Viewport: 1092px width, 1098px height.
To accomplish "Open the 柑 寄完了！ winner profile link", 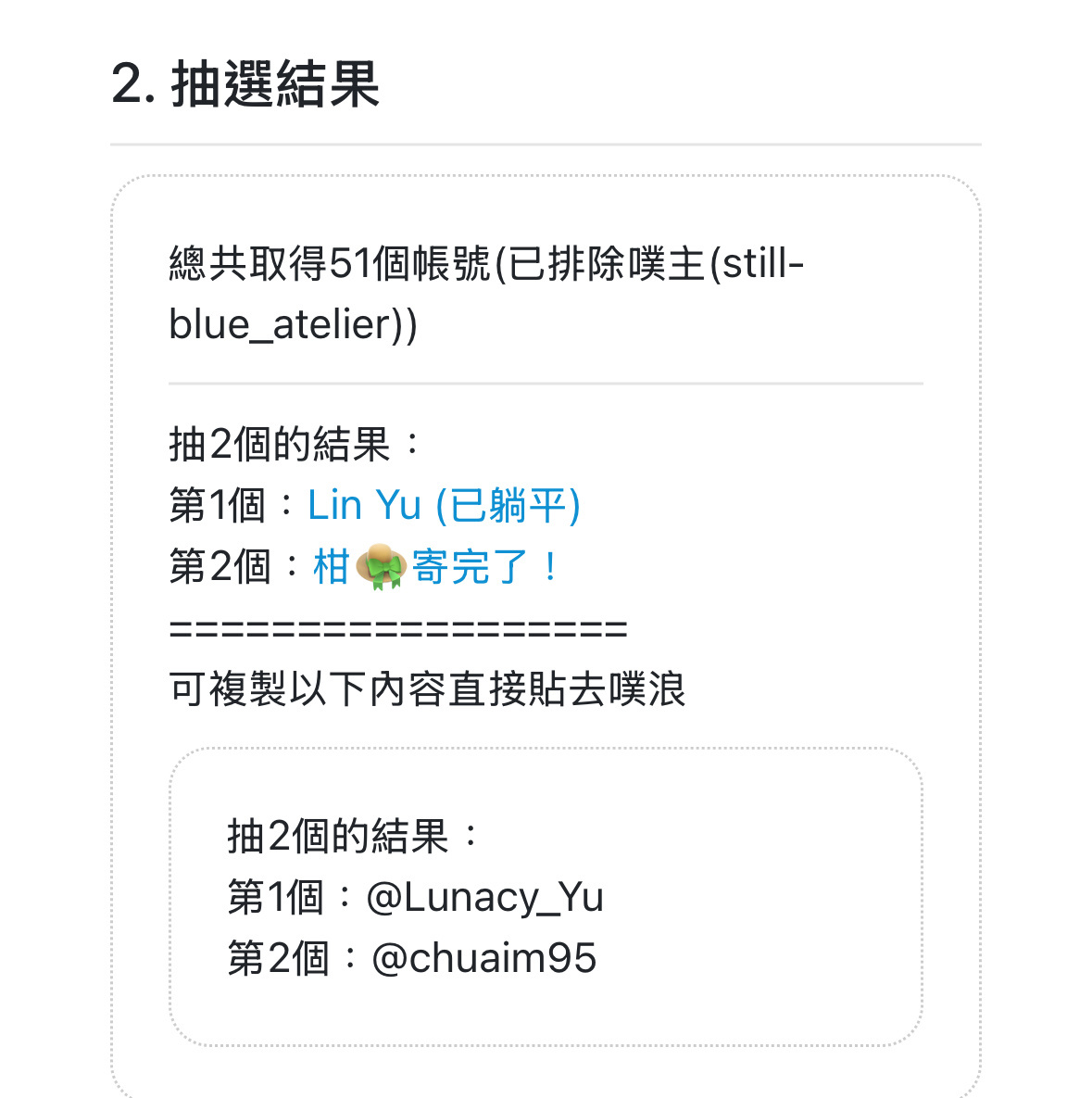I will tap(435, 567).
